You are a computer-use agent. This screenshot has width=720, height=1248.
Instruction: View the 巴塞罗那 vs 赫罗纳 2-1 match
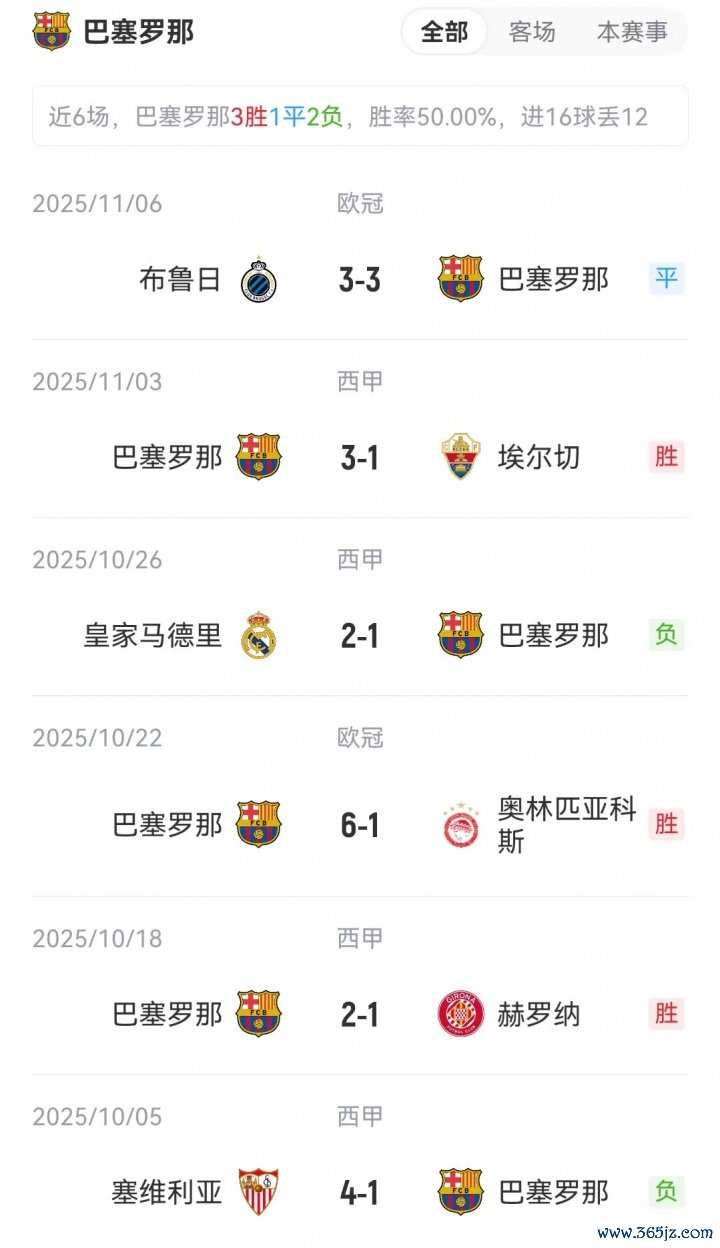(360, 1014)
